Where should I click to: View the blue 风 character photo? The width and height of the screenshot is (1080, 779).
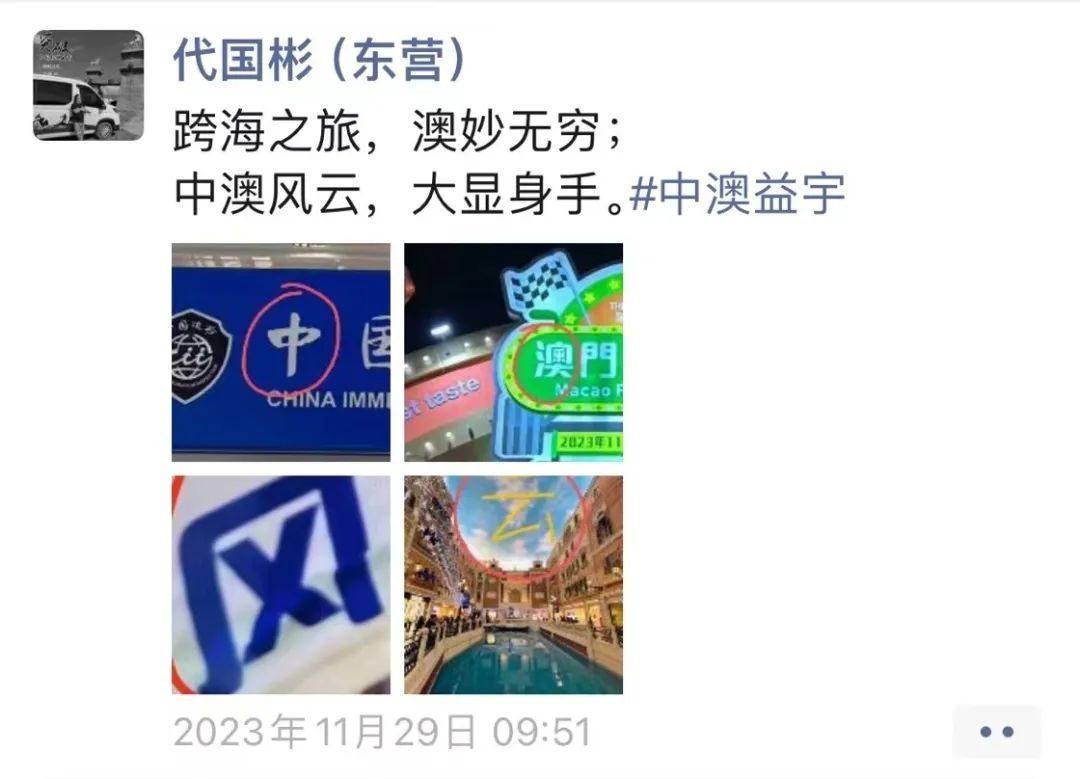pos(281,584)
